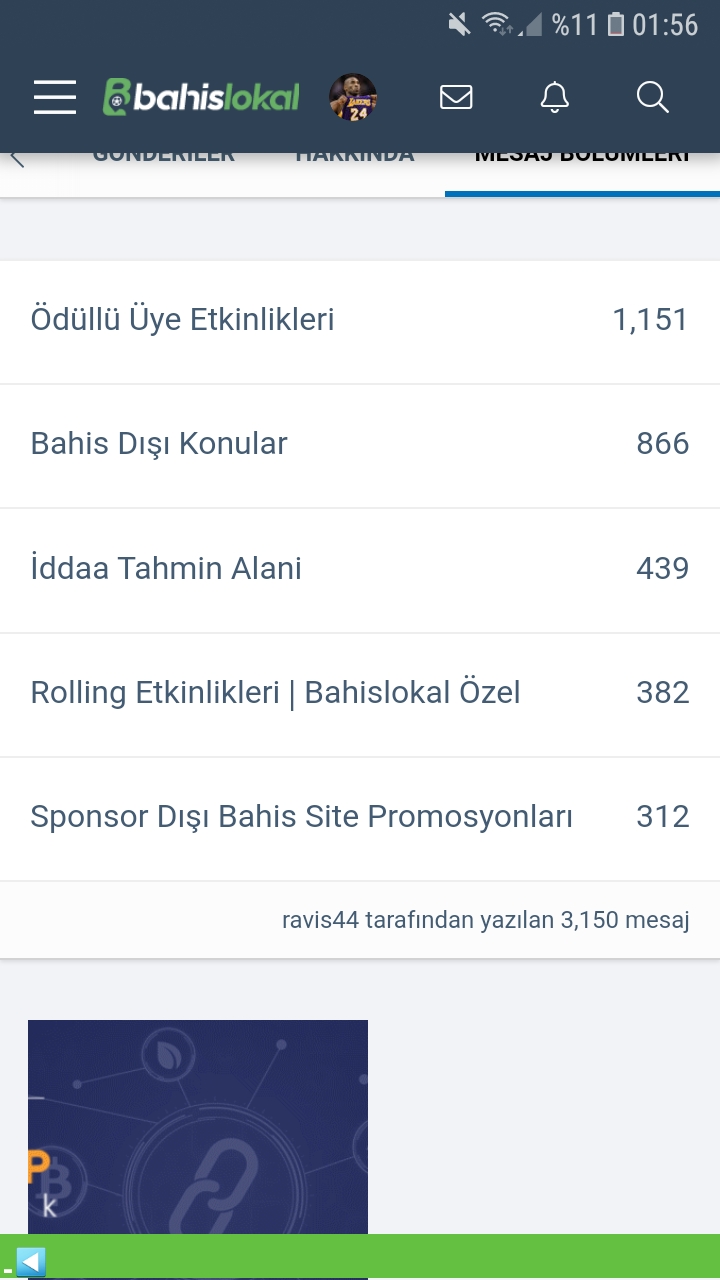Open the inbox envelope icon
The height and width of the screenshot is (1280, 720).
pyautogui.click(x=456, y=97)
